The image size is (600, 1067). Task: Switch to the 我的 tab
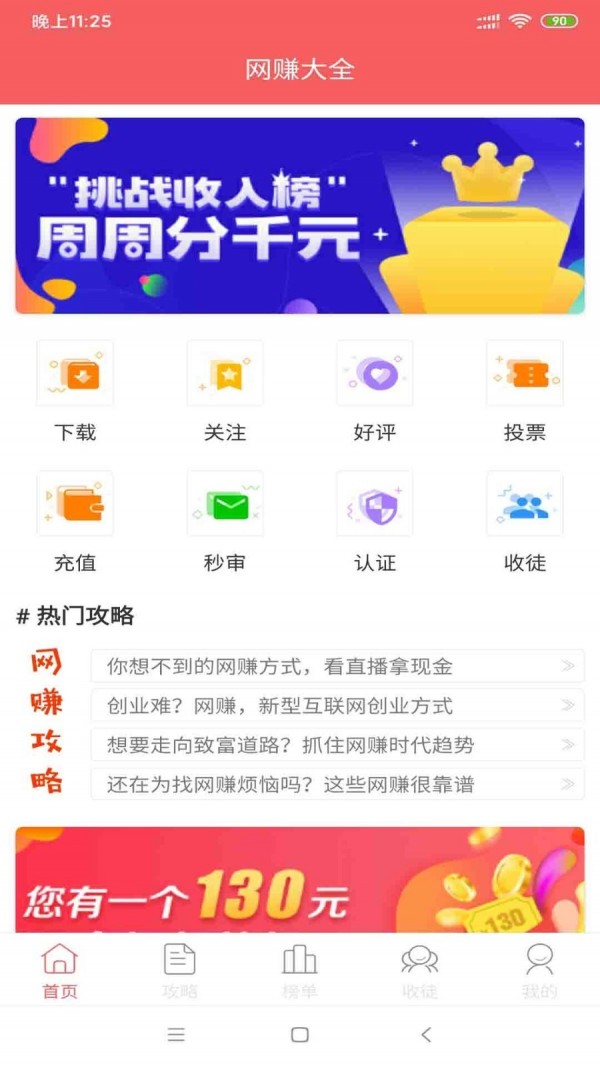pos(540,971)
